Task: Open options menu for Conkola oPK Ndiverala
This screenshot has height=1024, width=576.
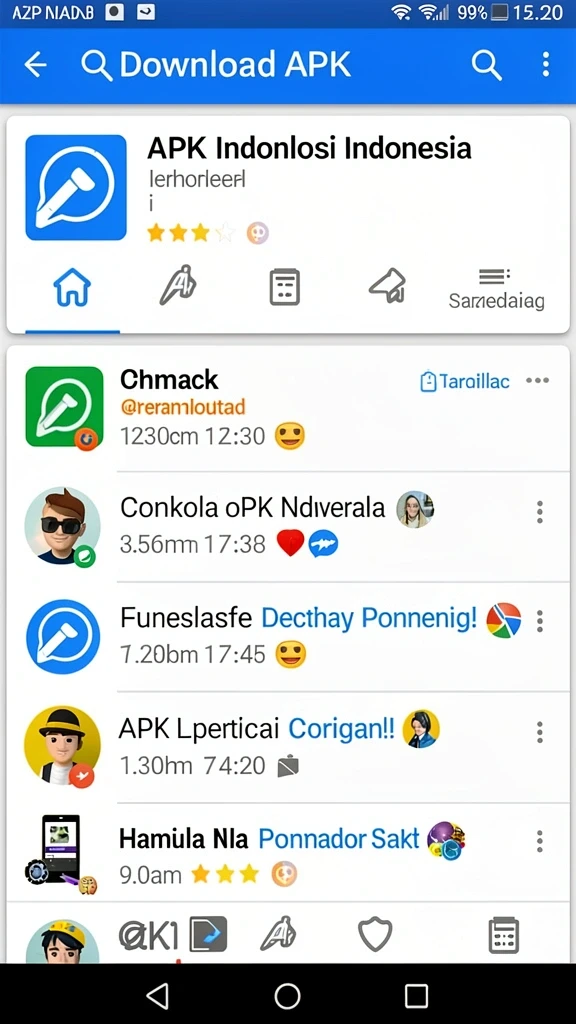Action: coord(539,512)
